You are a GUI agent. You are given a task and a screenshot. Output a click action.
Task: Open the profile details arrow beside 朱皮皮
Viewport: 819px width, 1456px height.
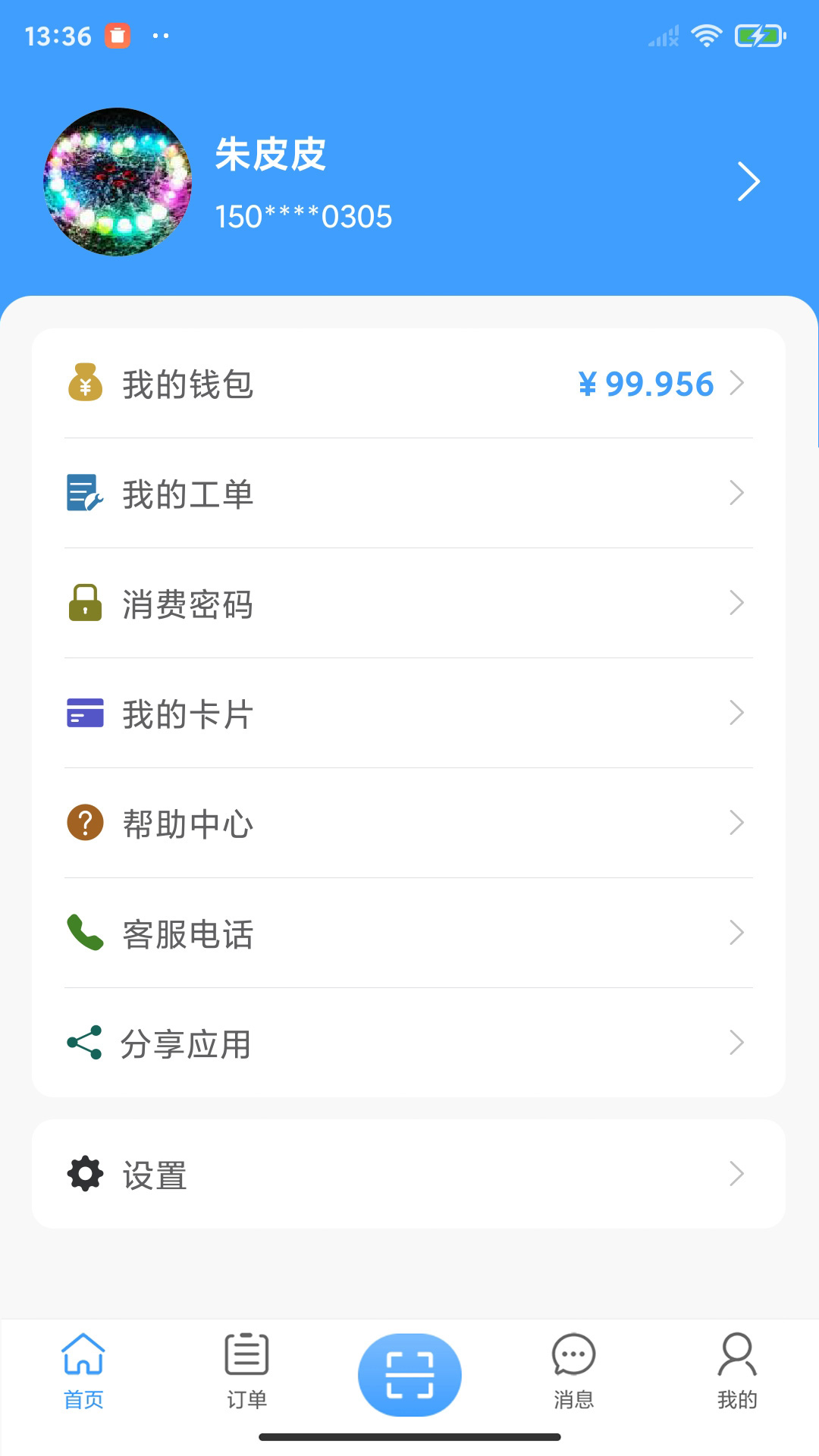tap(748, 182)
